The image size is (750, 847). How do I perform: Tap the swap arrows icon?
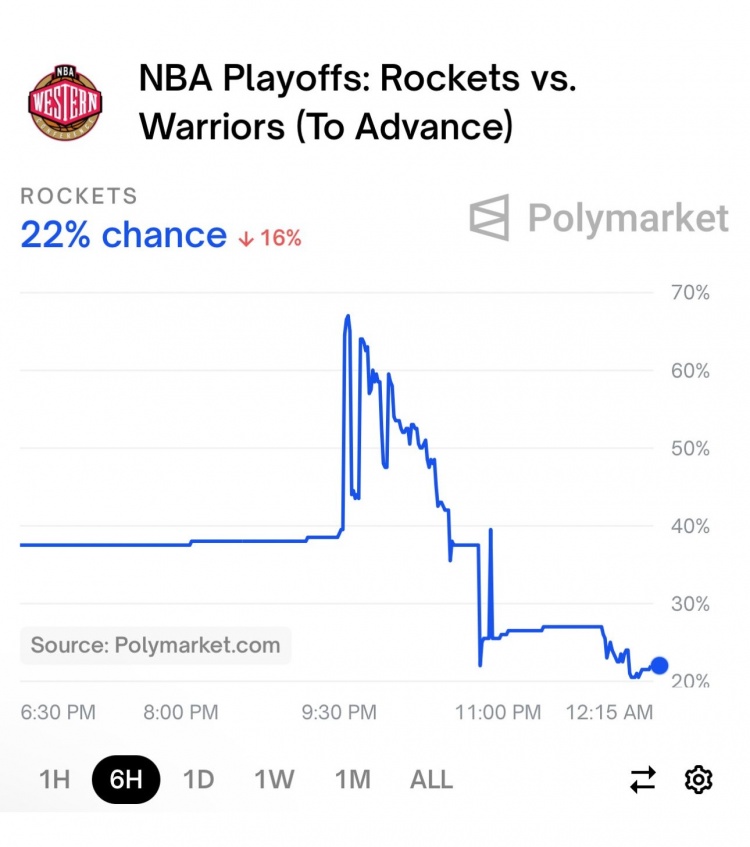tap(643, 780)
